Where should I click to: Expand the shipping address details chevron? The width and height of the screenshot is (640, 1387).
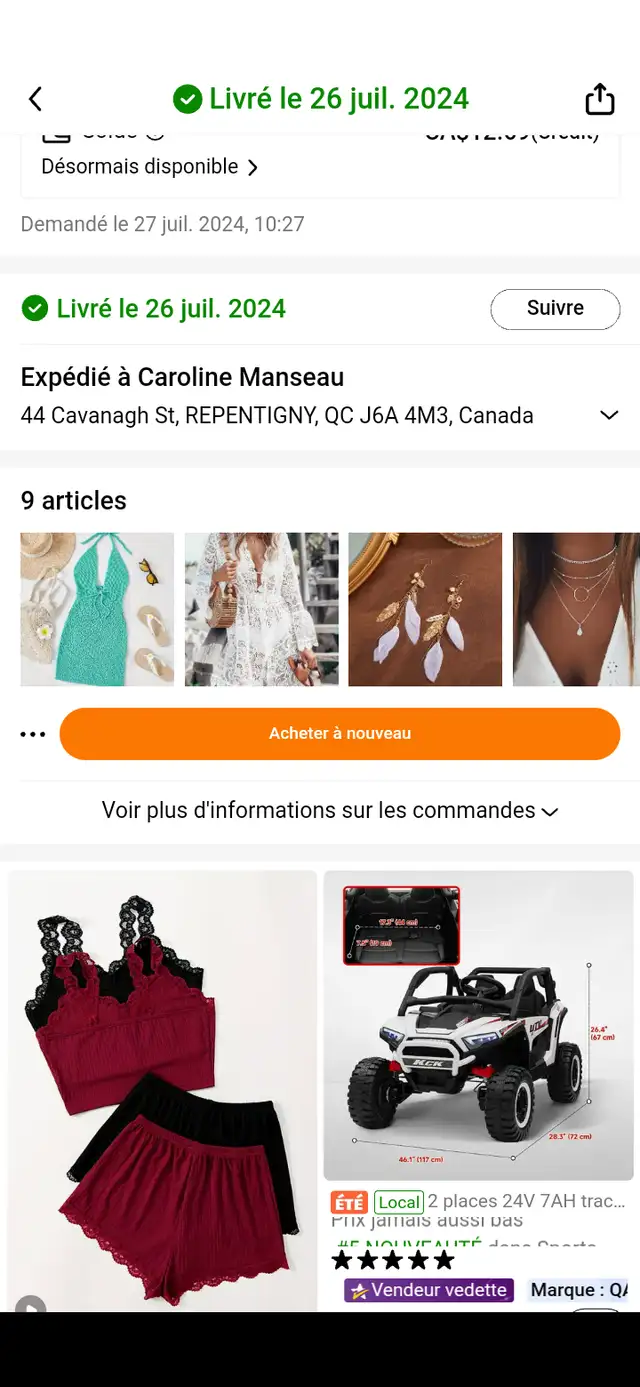609,415
